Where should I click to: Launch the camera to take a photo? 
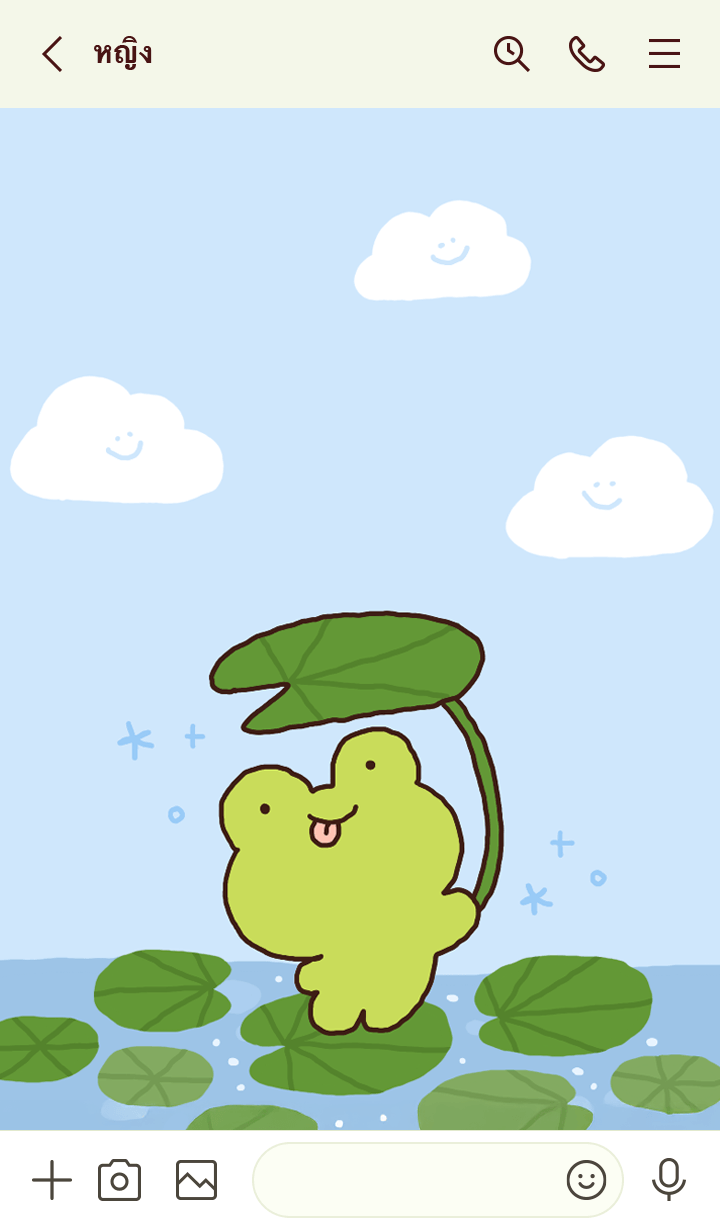tap(119, 1180)
